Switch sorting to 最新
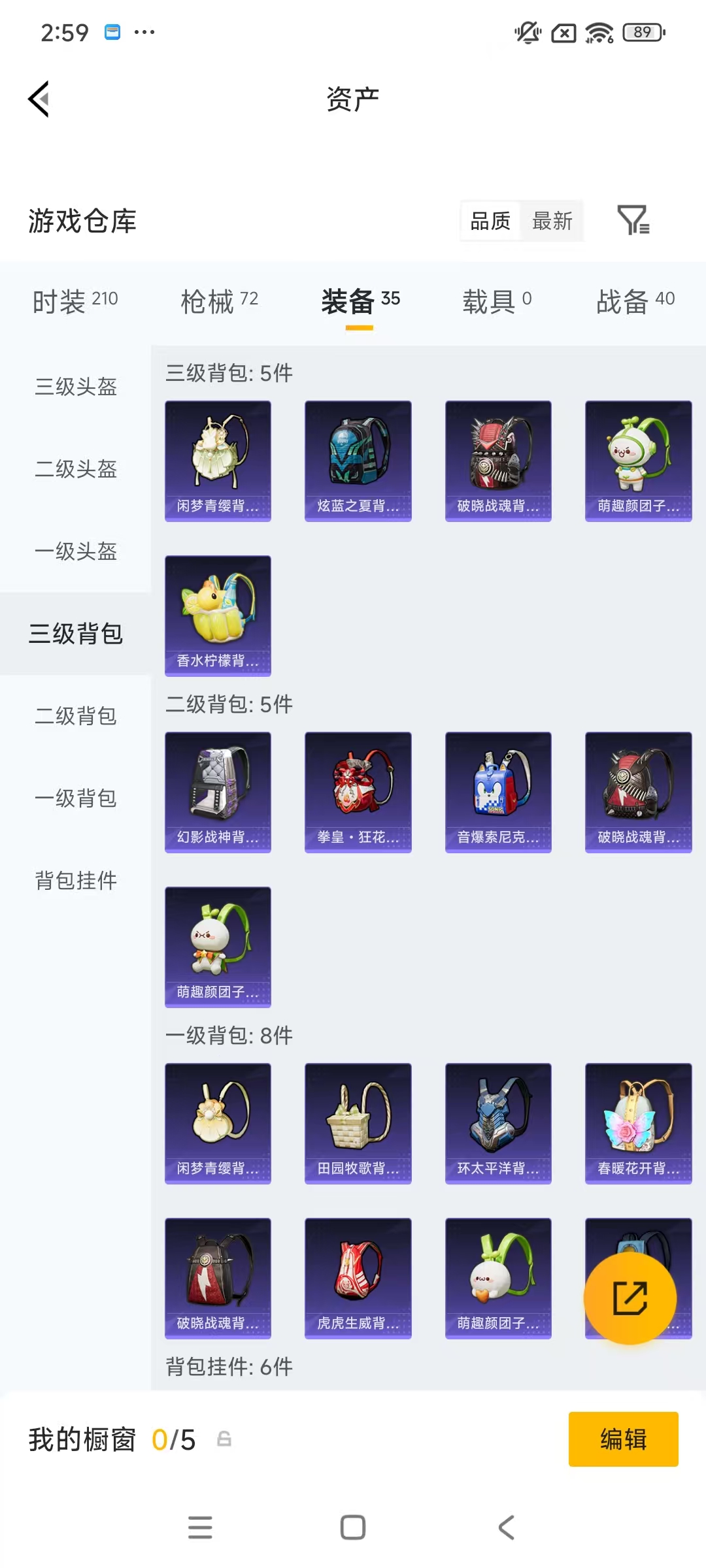Viewport: 706px width, 1568px height. coord(552,221)
